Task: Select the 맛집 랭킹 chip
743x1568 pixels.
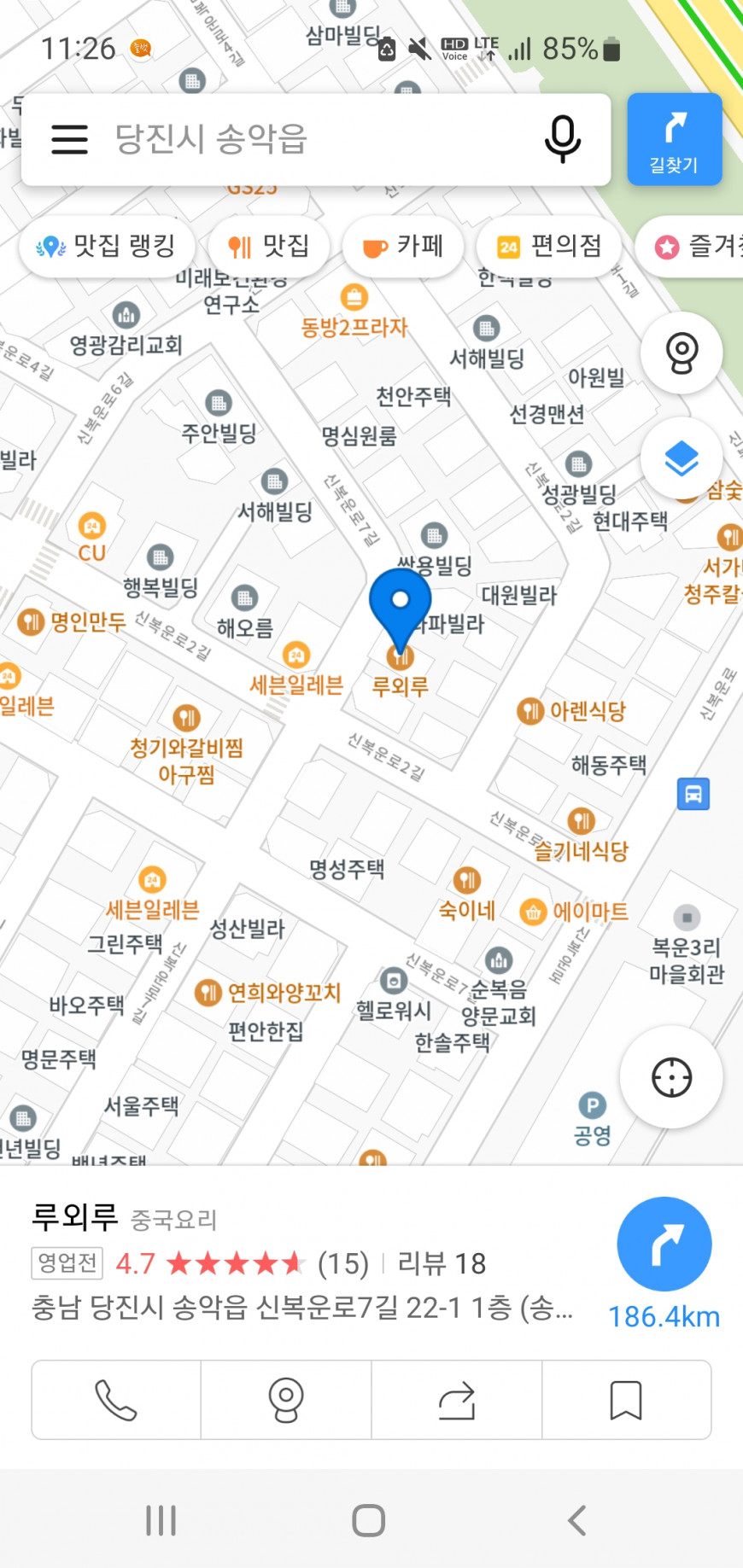Action: (x=107, y=247)
